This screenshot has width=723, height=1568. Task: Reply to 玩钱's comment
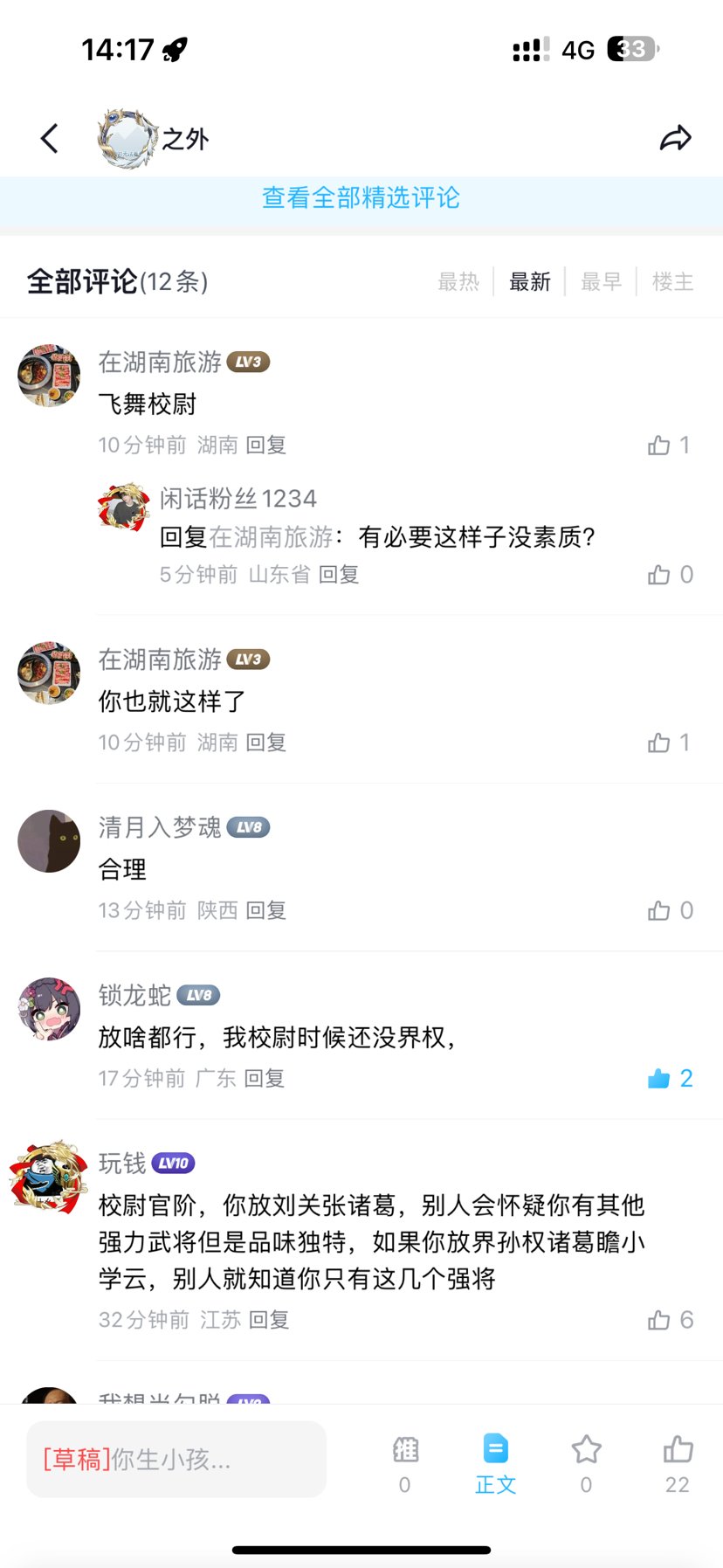[x=268, y=1319]
